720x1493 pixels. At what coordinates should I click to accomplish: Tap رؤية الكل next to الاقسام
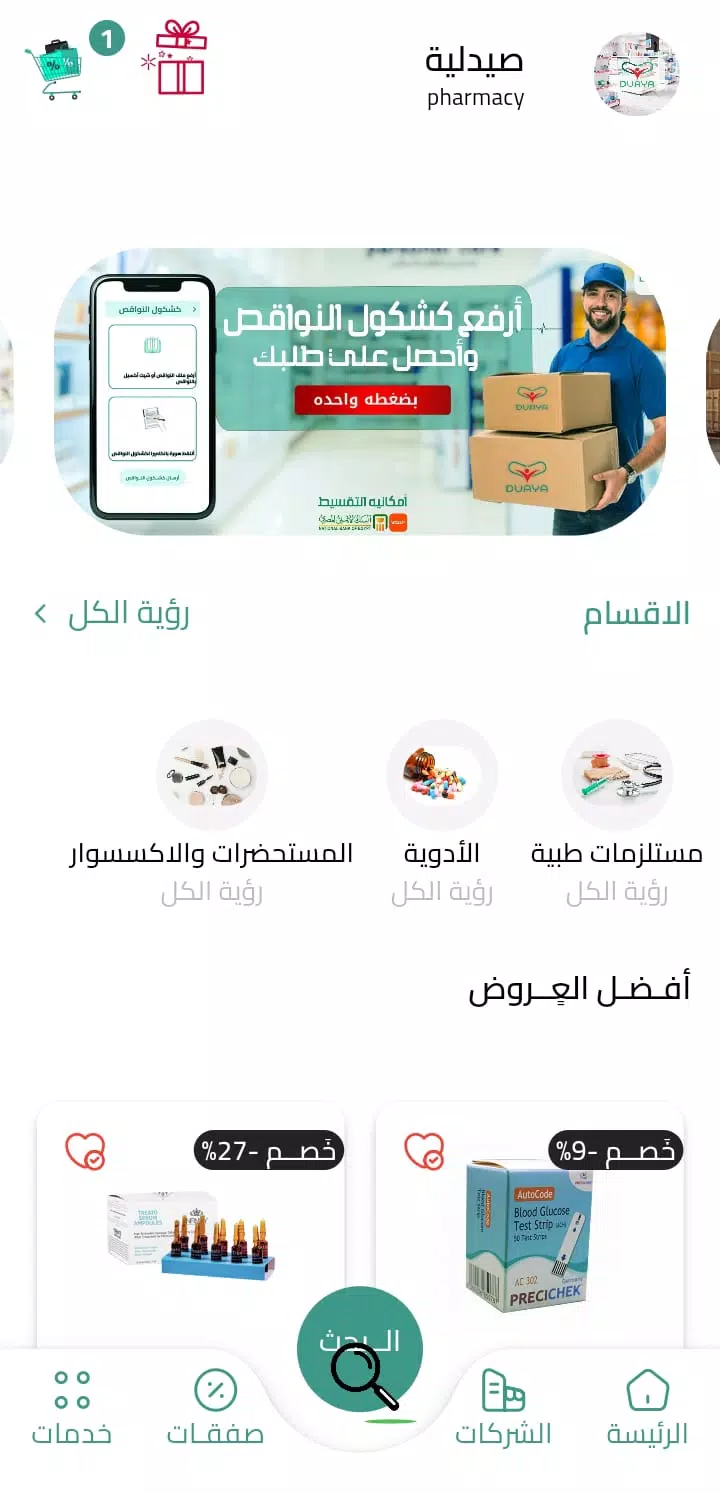[112, 614]
